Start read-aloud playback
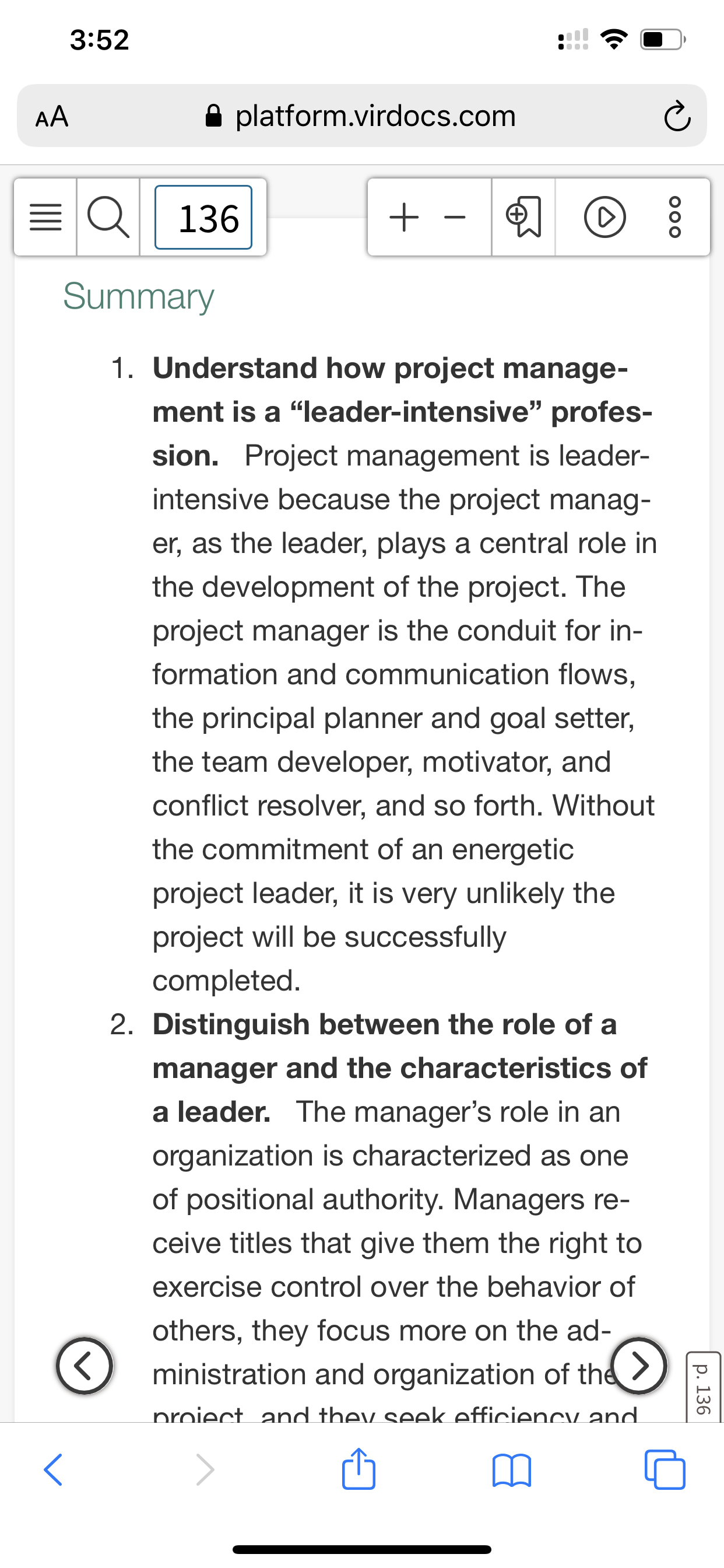Viewport: 724px width, 1568px height. [x=604, y=218]
